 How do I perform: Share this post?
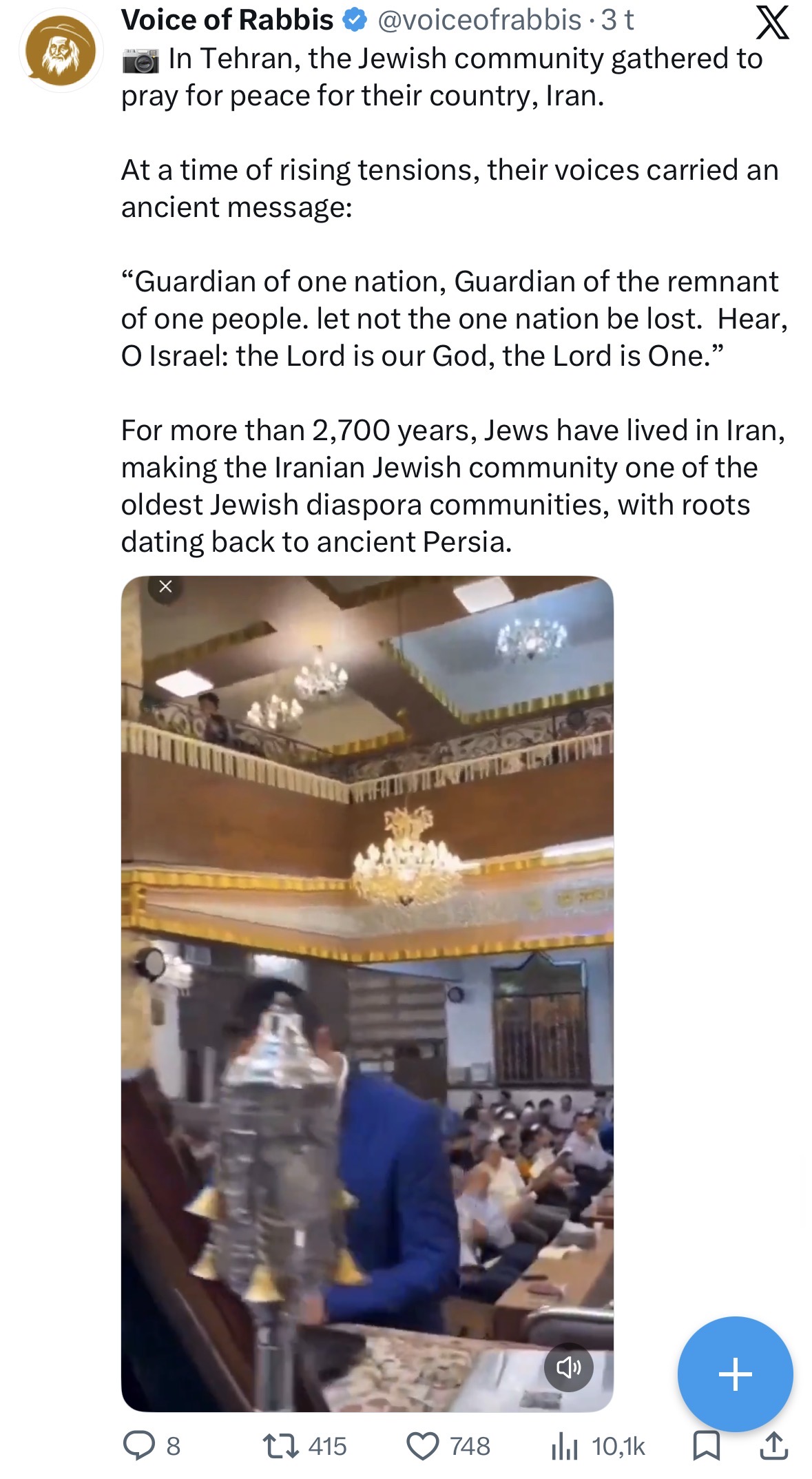(773, 1445)
